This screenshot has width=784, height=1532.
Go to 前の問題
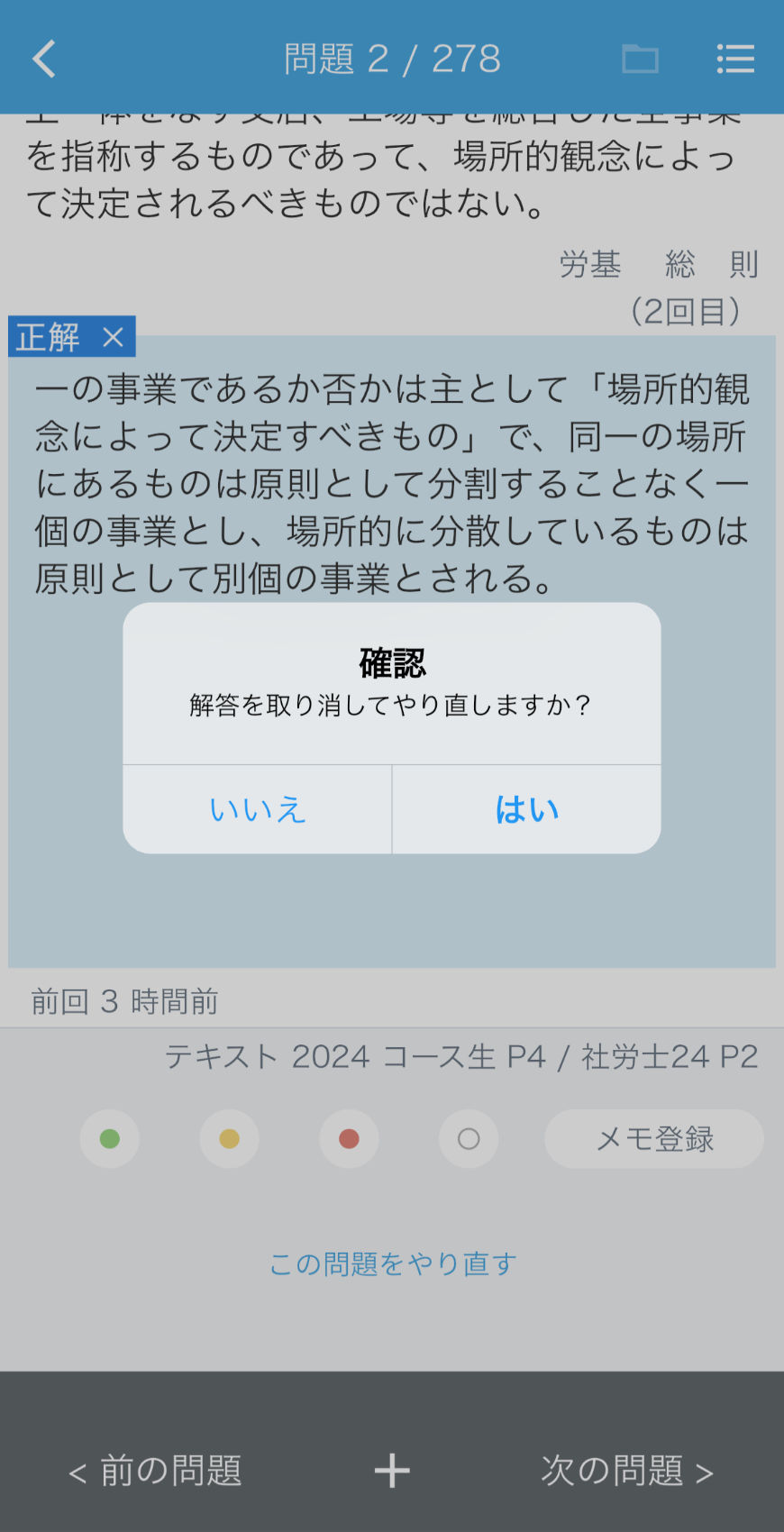155,1471
